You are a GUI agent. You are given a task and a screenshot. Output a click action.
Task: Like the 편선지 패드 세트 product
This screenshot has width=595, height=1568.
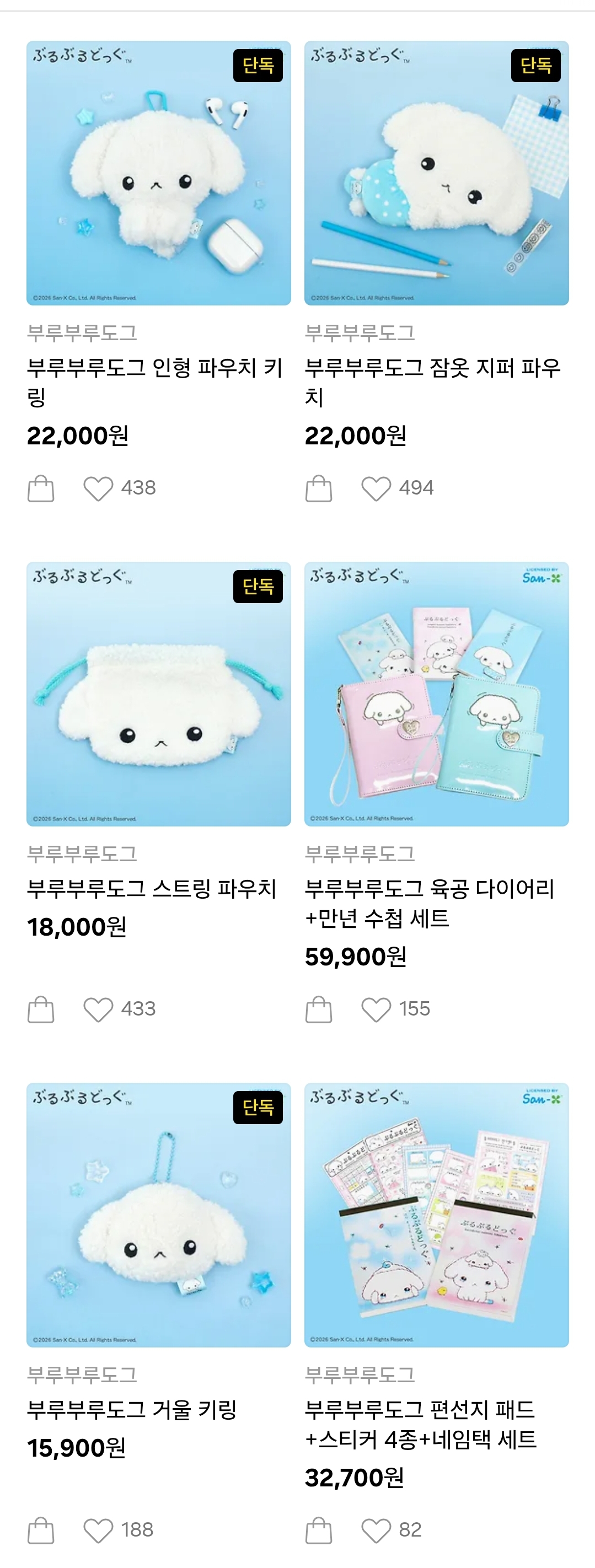pos(376,1531)
